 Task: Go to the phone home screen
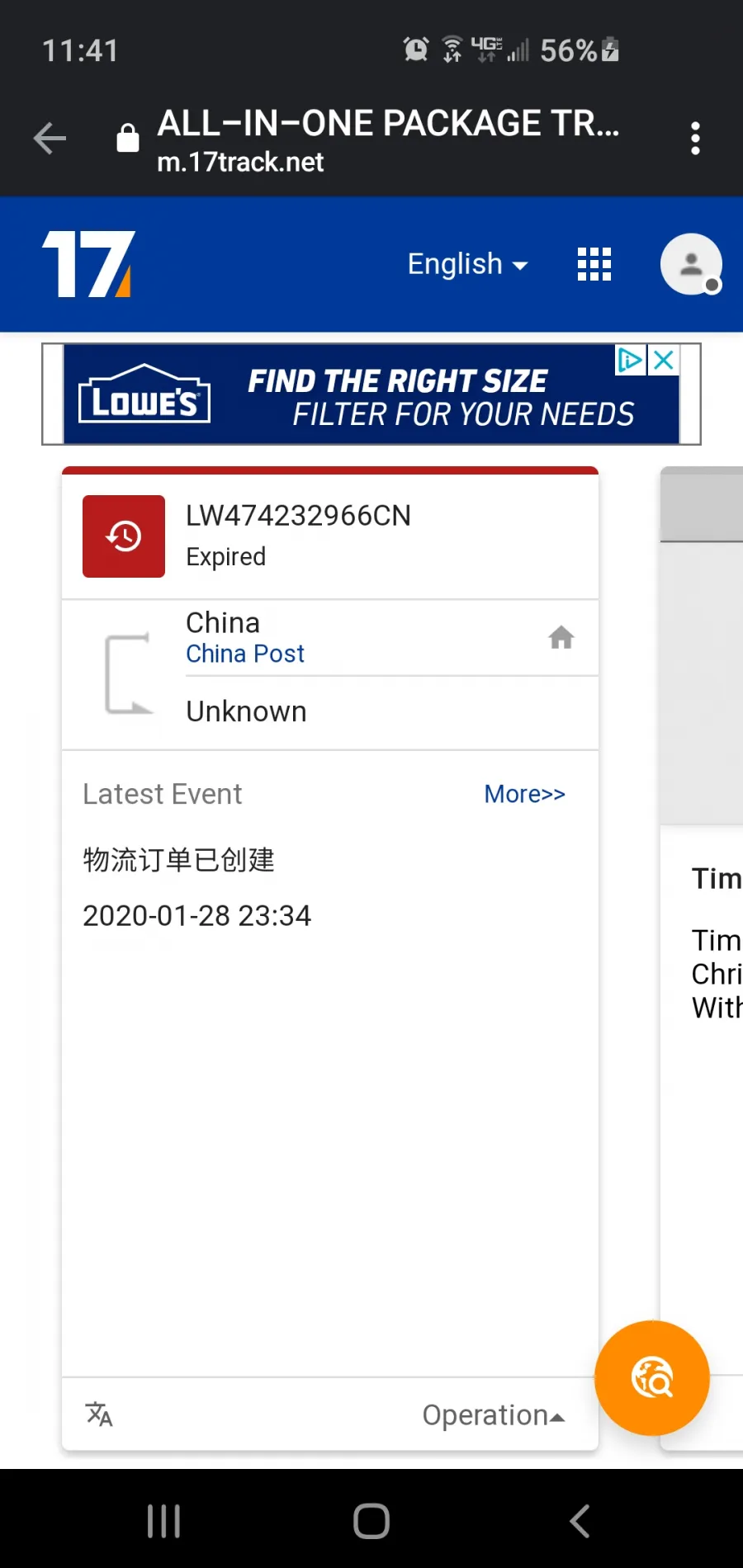tap(371, 1521)
